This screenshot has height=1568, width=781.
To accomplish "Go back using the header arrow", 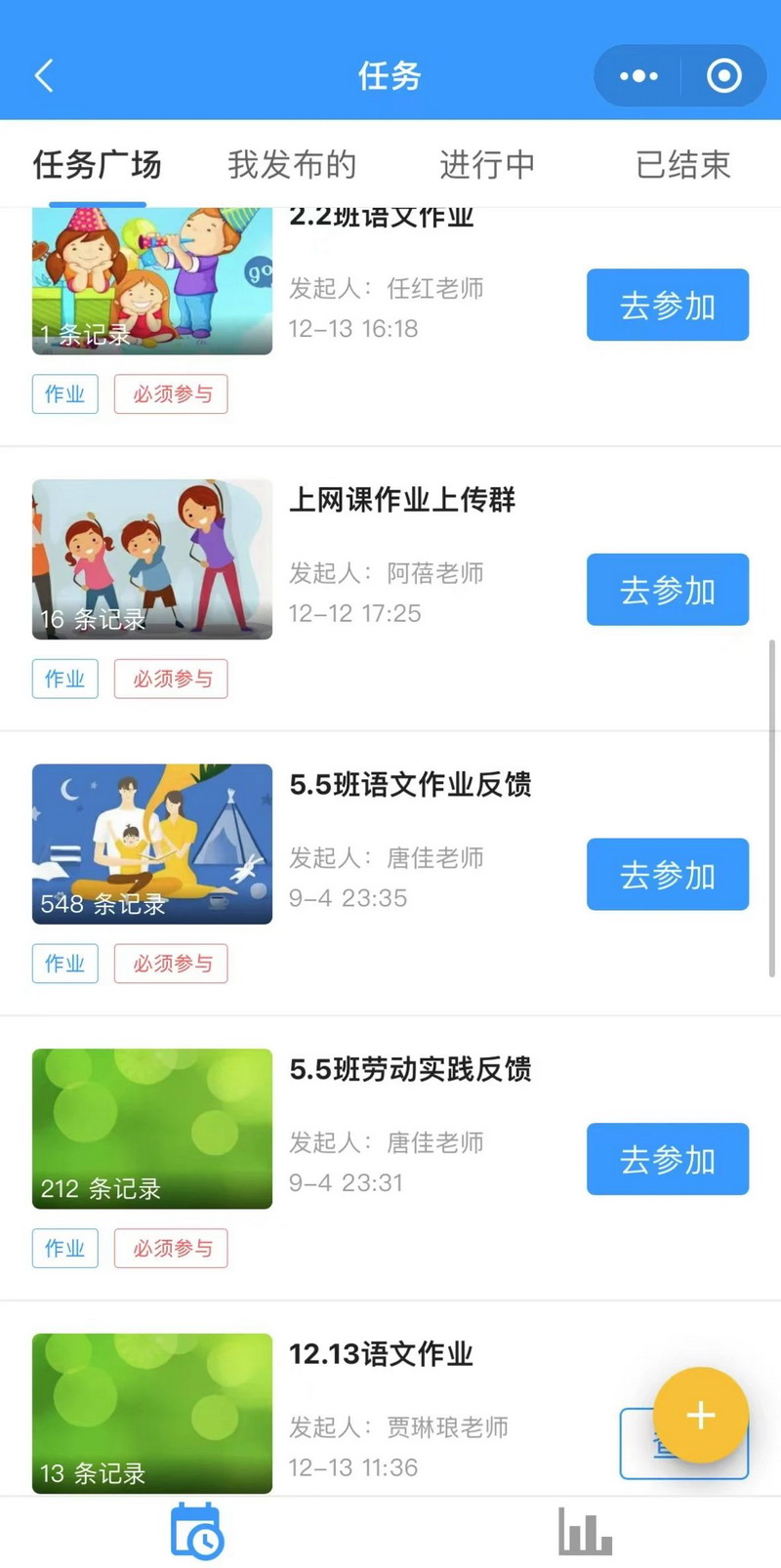I will [x=44, y=75].
